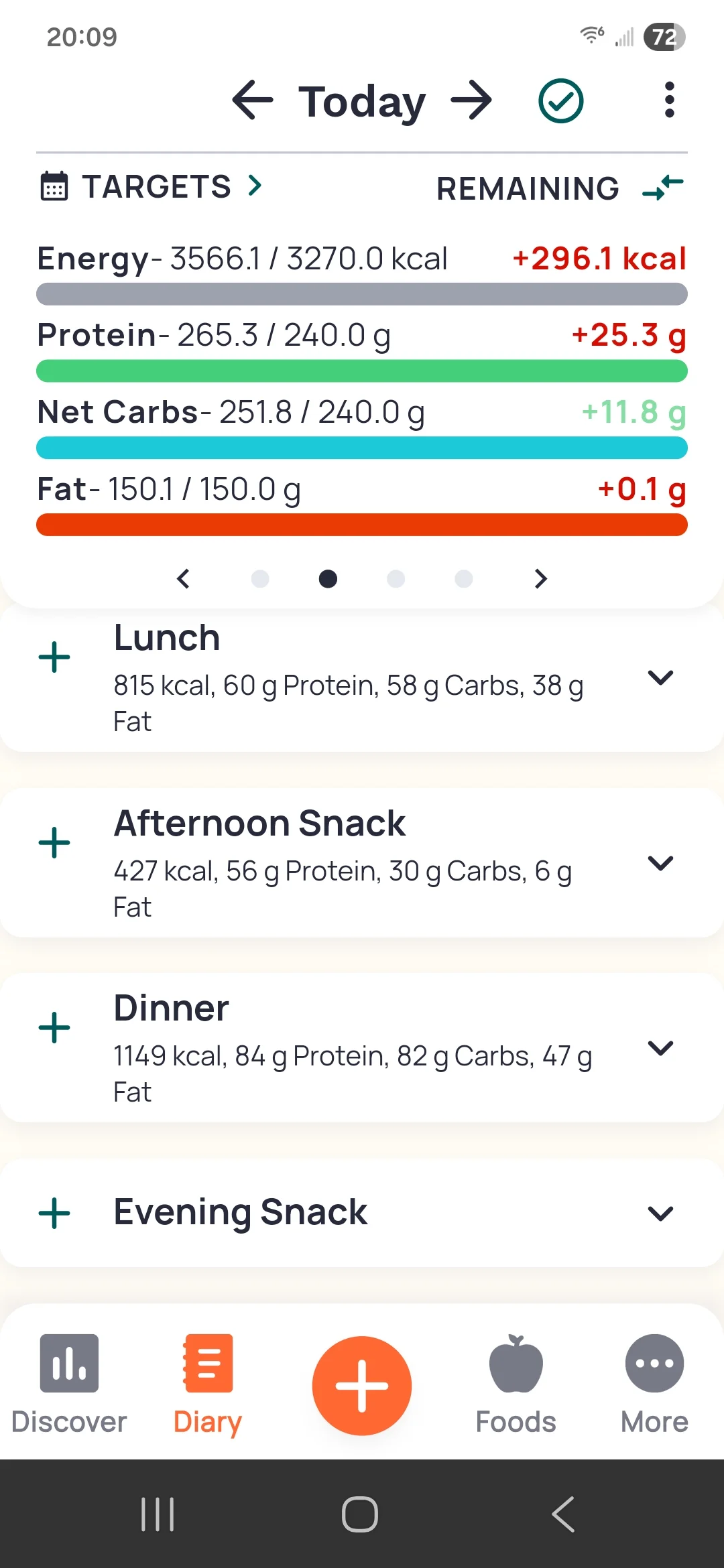Mark the day as complete
Viewport: 724px width, 1568px height.
[561, 101]
